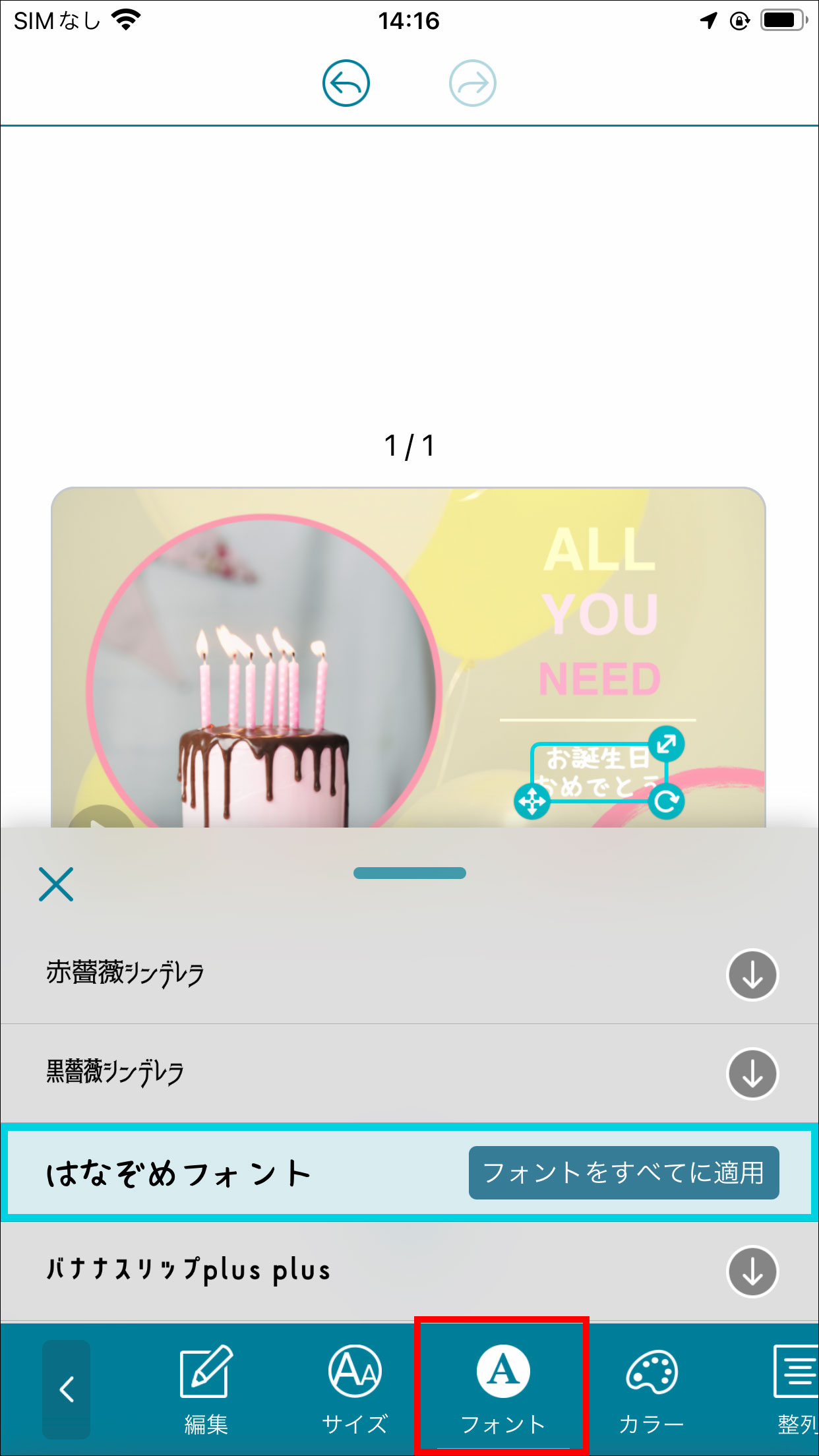This screenshot has height=1456, width=819.
Task: Tap the rotate handle on the text box
Action: [x=666, y=801]
